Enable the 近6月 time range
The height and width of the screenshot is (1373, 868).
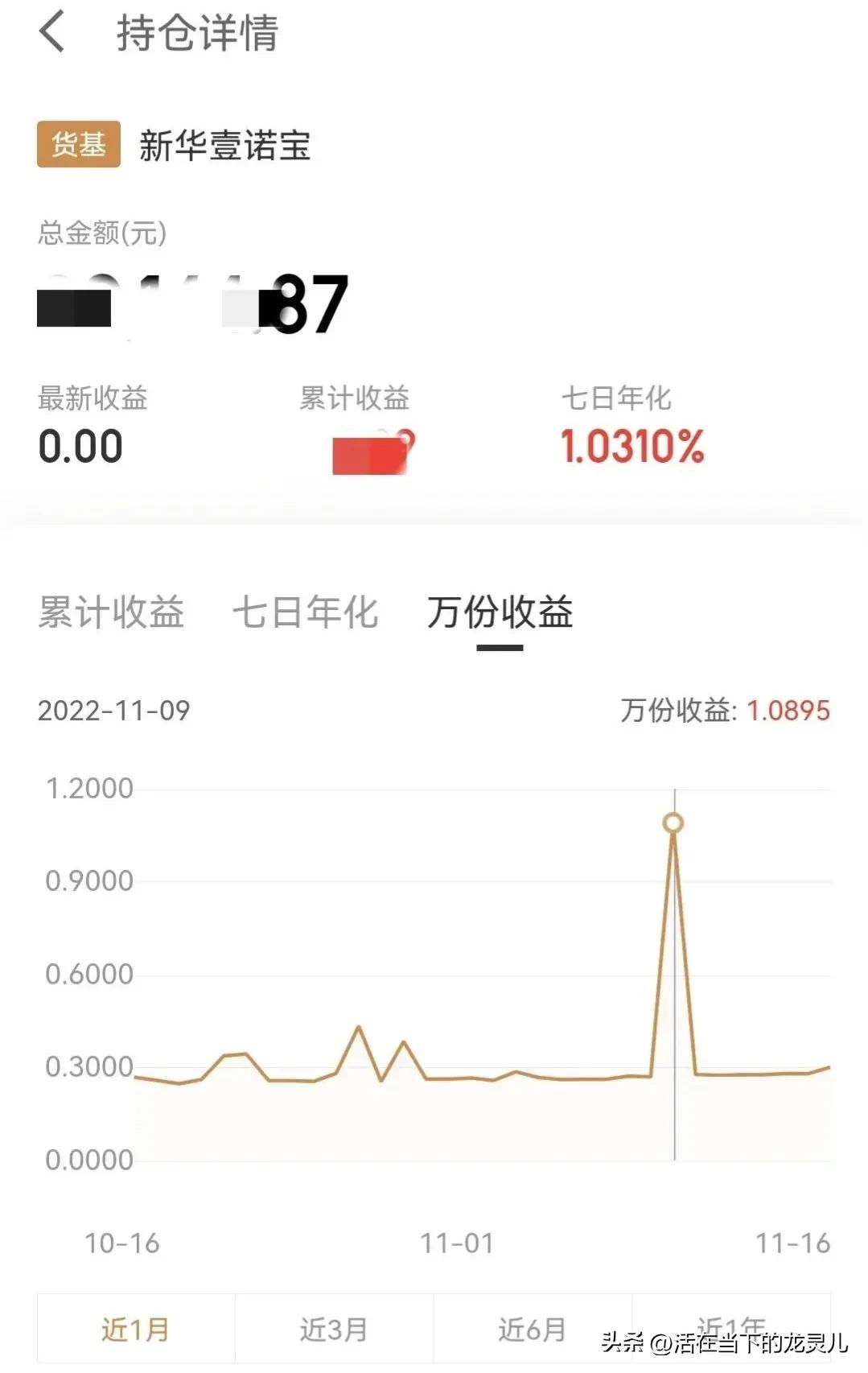pyautogui.click(x=531, y=1329)
